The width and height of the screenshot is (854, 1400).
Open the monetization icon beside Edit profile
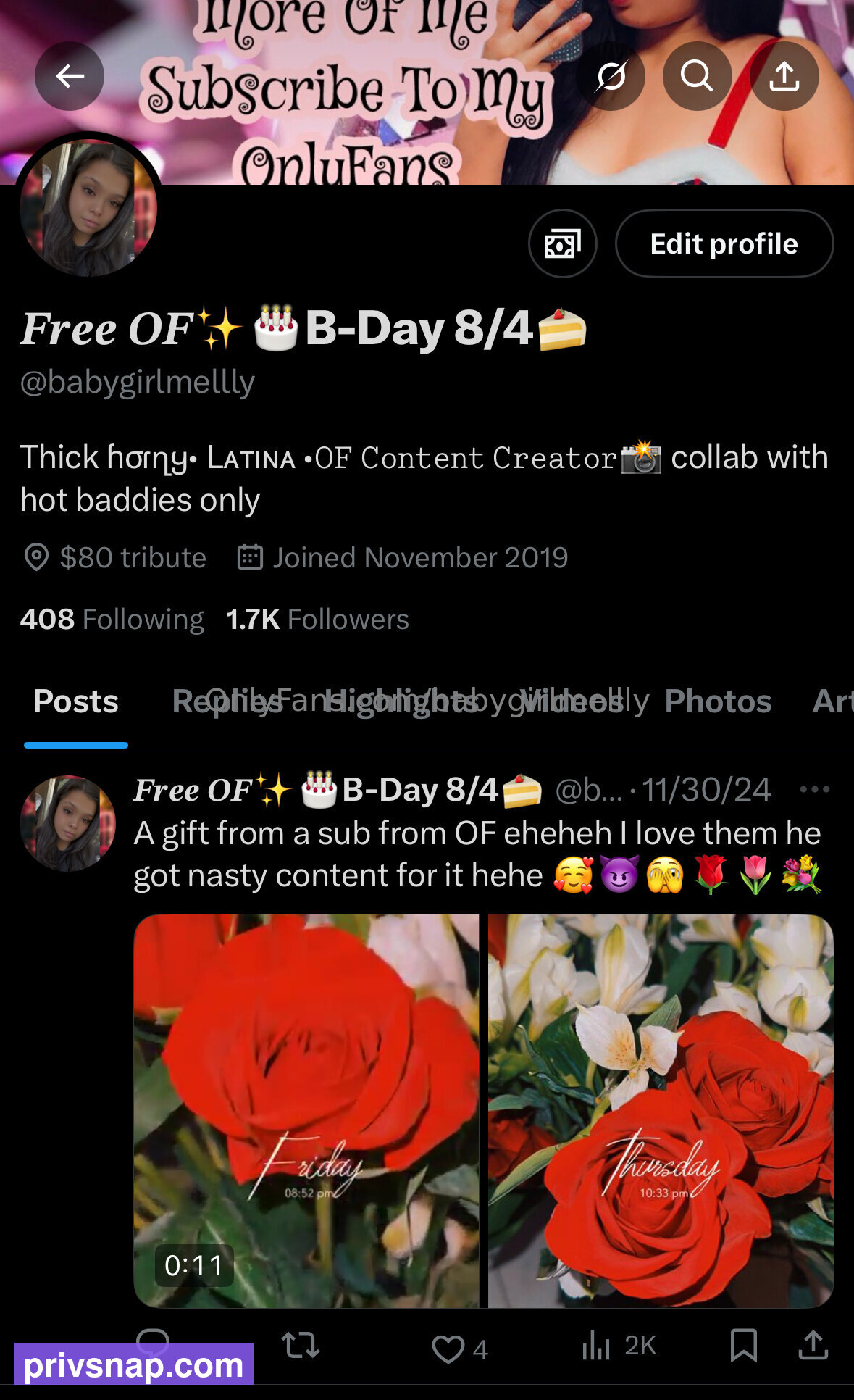pyautogui.click(x=563, y=243)
